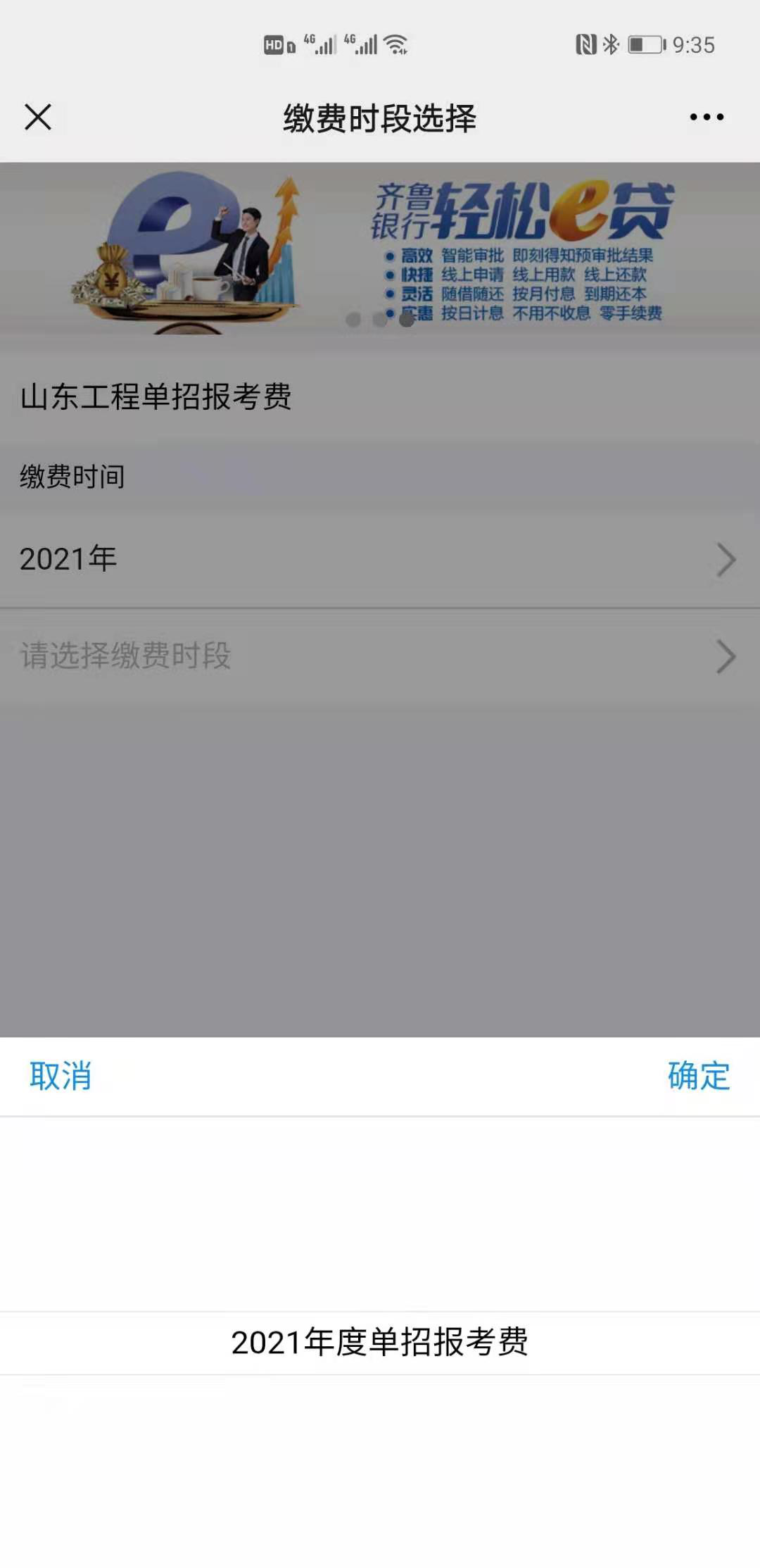Open the 齐鲁银行轻松e贷 banner
This screenshot has width=760, height=1568.
point(380,249)
